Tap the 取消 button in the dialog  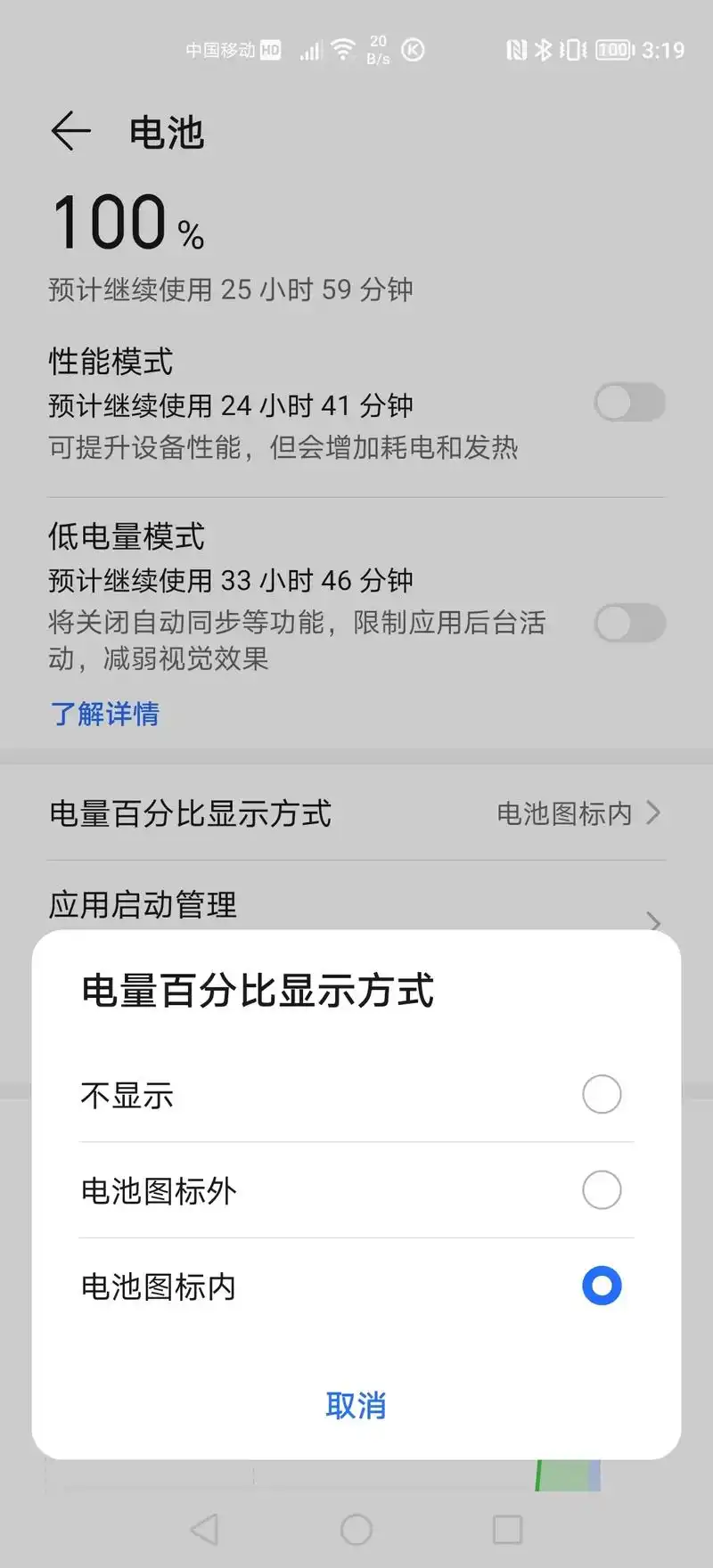pos(356,1406)
